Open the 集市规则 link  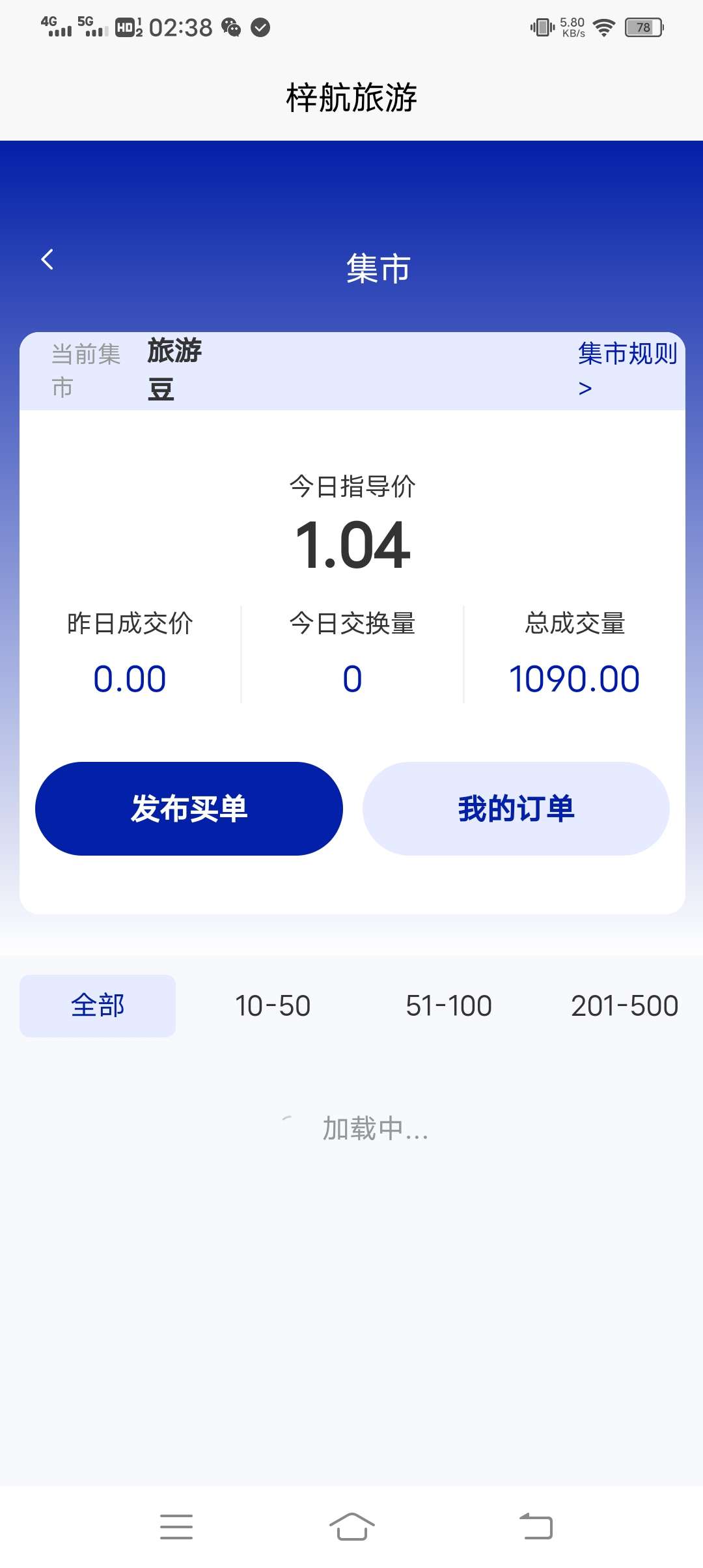pyautogui.click(x=627, y=370)
